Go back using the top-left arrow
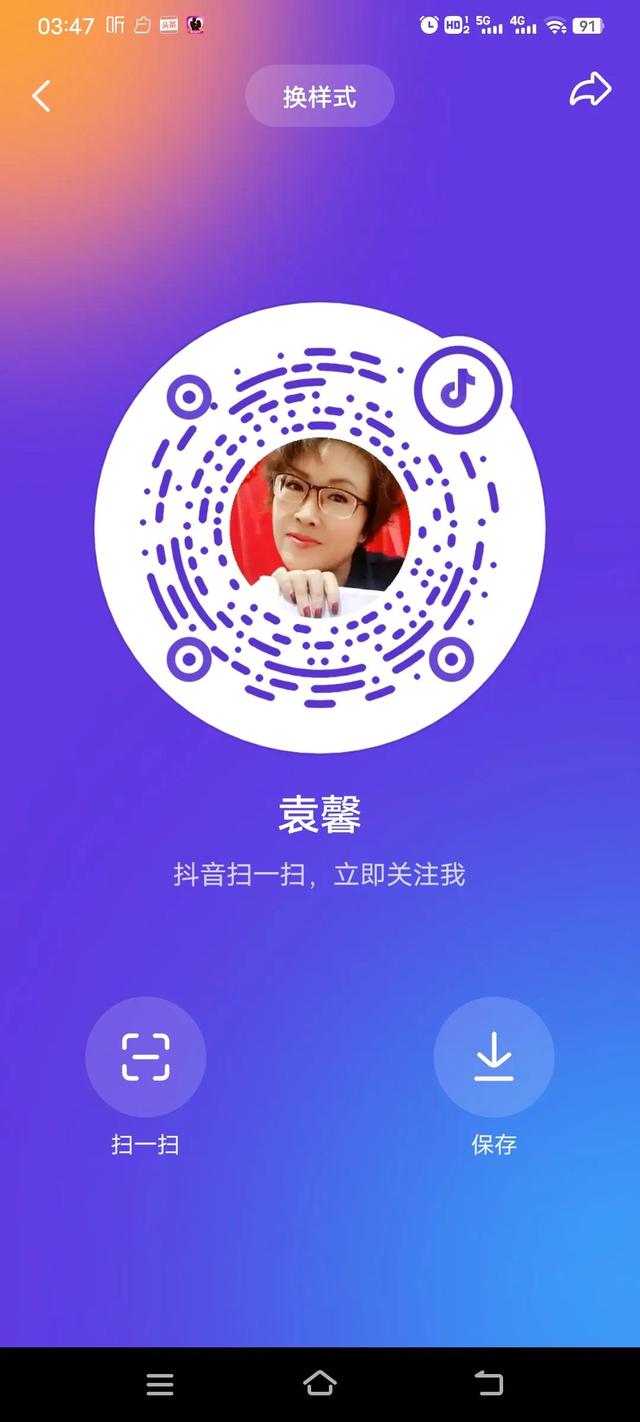Image resolution: width=640 pixels, height=1422 pixels. [41, 96]
